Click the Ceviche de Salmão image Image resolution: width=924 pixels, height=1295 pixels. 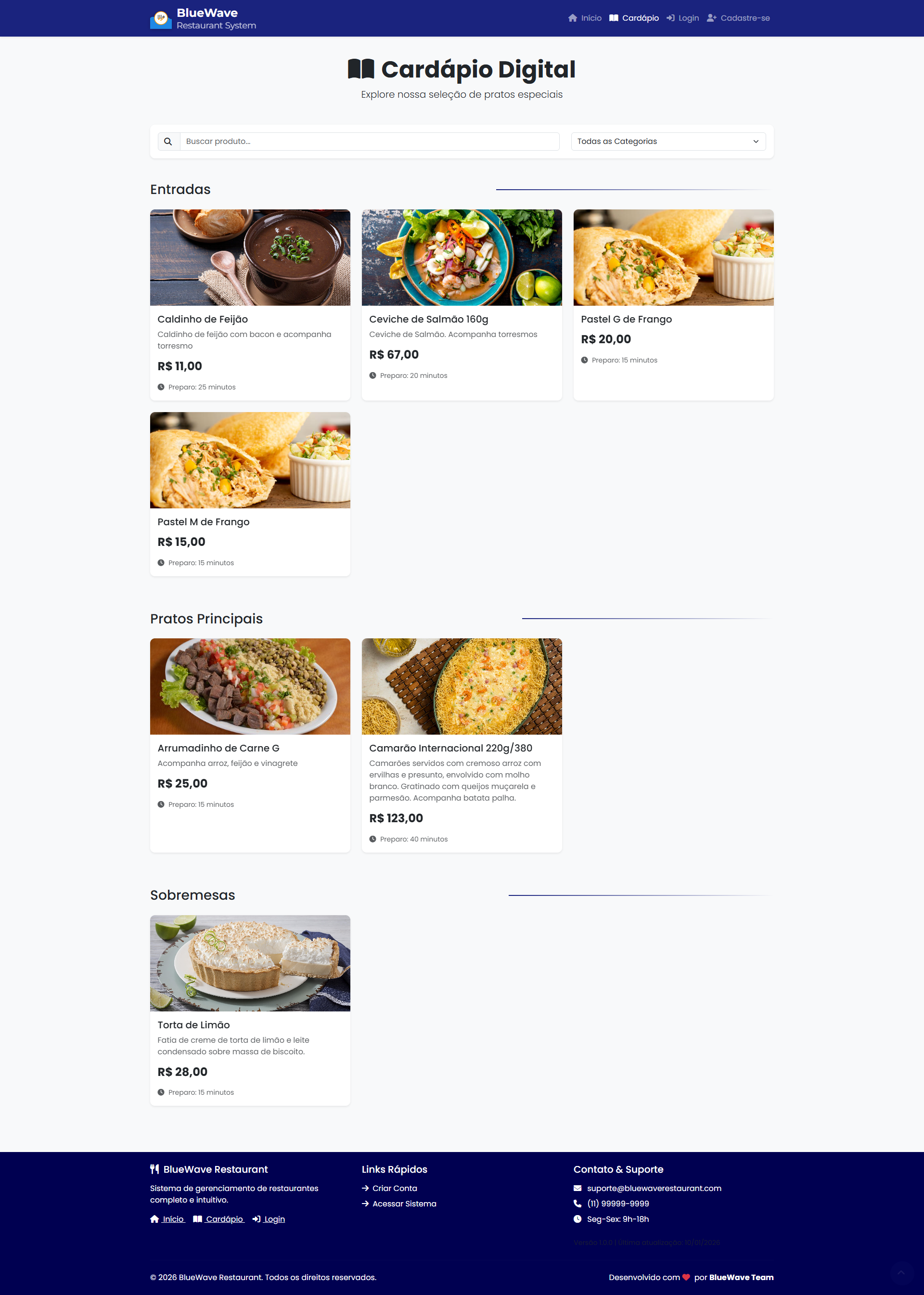pos(462,257)
